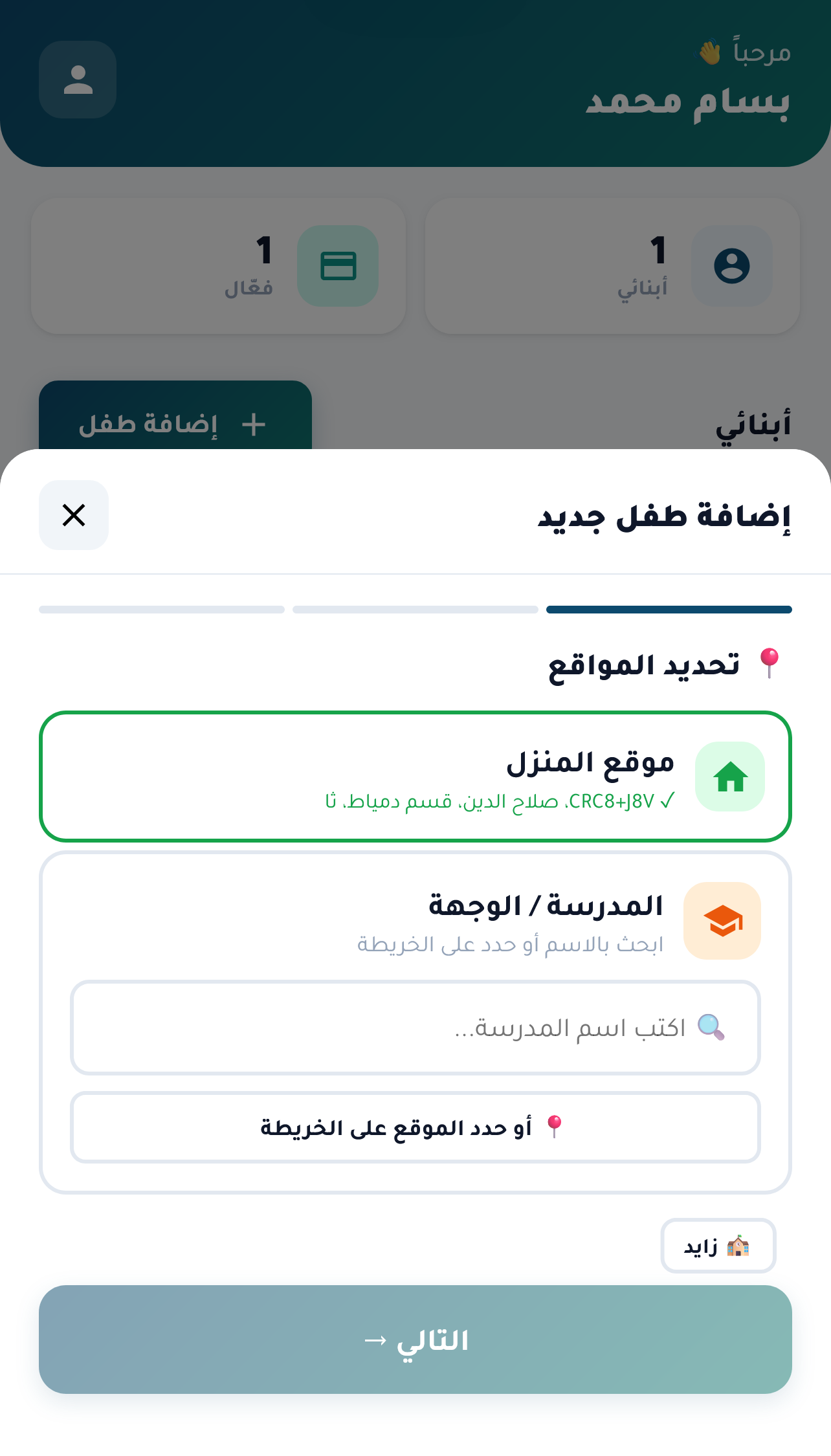Click the green home icon on موقع المنزل card
This screenshot has height=1456, width=831.
tap(731, 776)
